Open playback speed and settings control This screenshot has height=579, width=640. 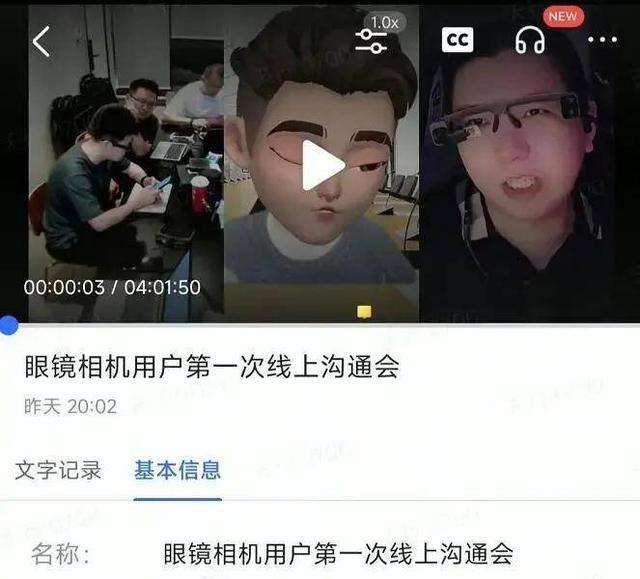(371, 40)
